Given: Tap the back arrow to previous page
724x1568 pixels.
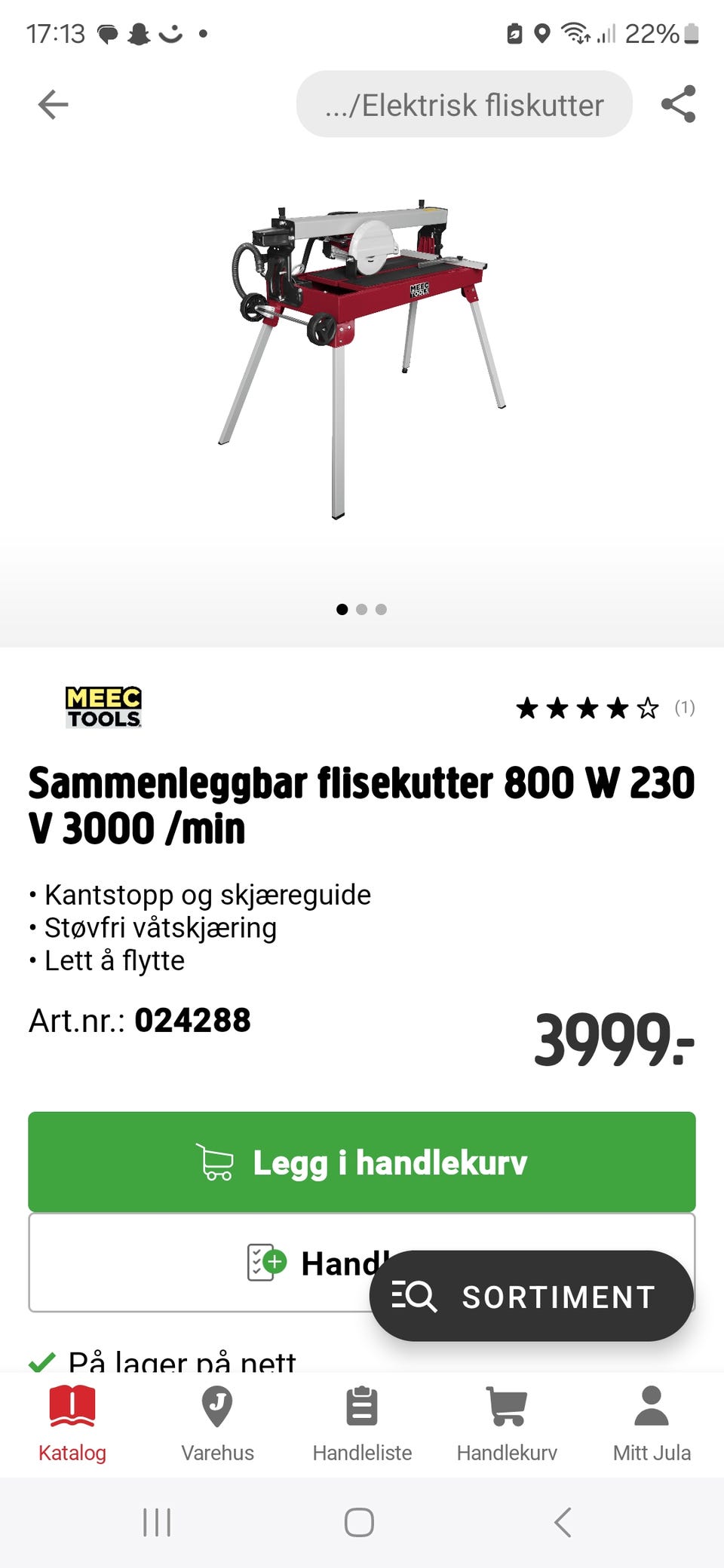Looking at the screenshot, I should [51, 105].
